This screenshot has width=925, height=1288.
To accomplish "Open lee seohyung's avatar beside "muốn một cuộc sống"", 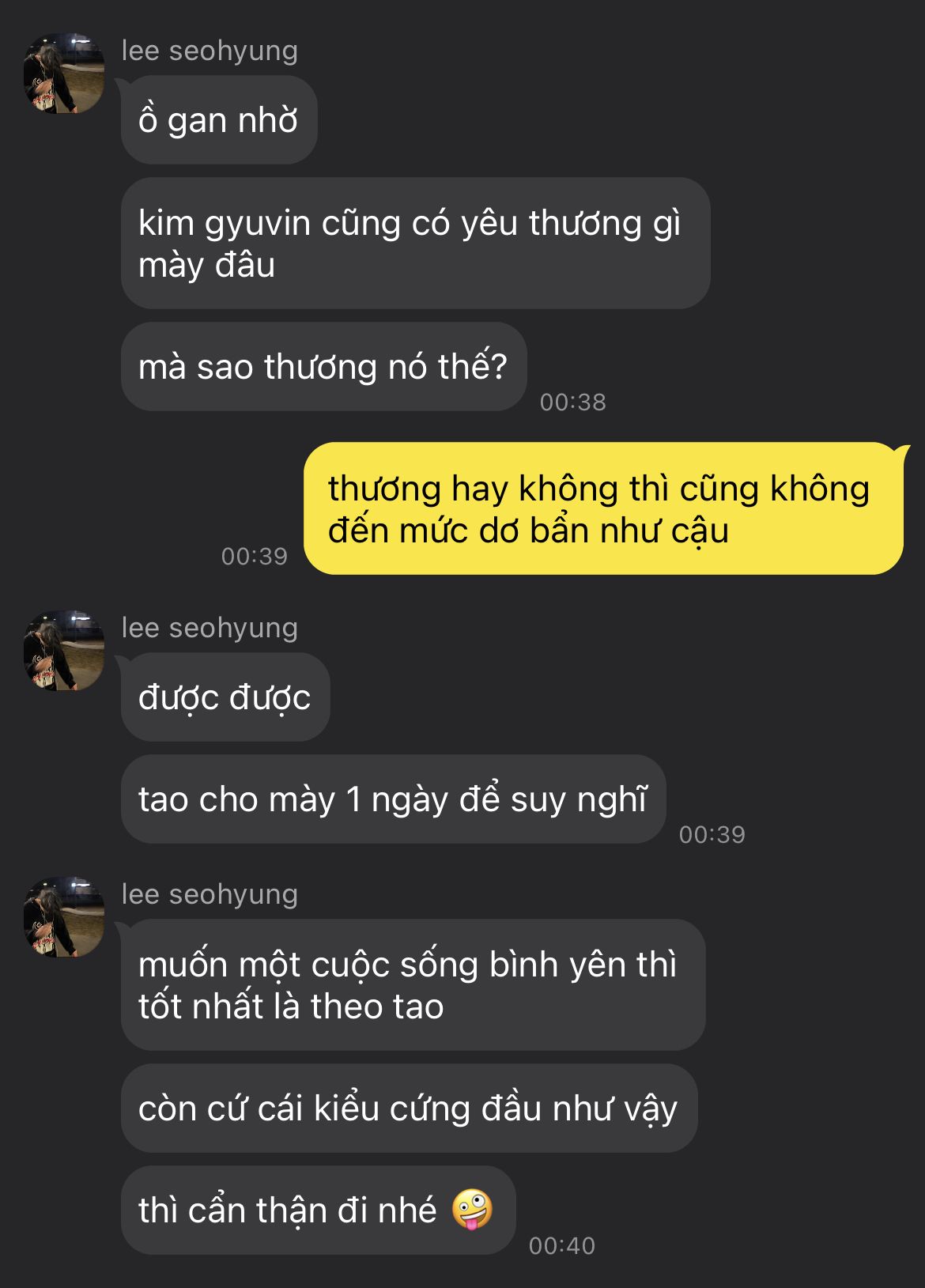I will [63, 917].
